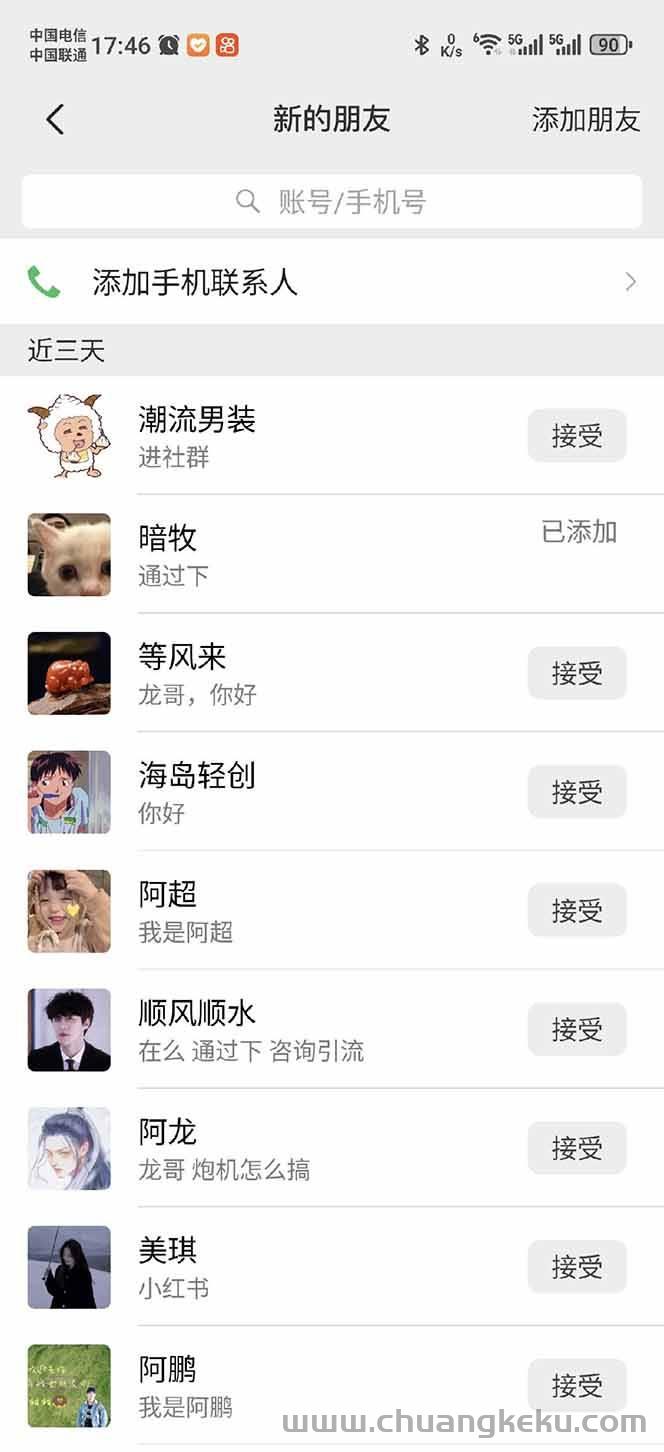Tap 接受 next to 海岛轻创

coord(577,792)
